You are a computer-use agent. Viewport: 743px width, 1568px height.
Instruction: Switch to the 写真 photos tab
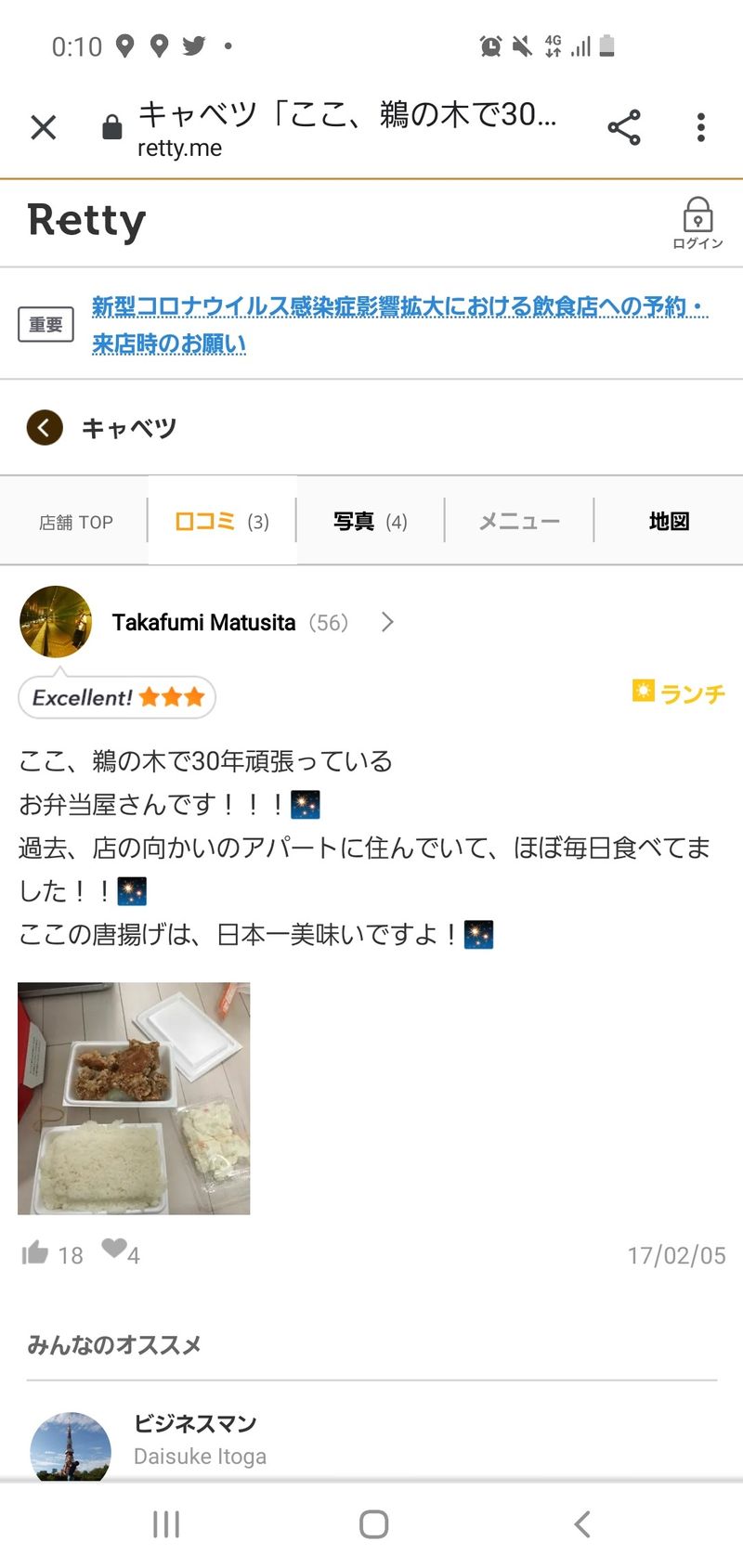point(370,522)
